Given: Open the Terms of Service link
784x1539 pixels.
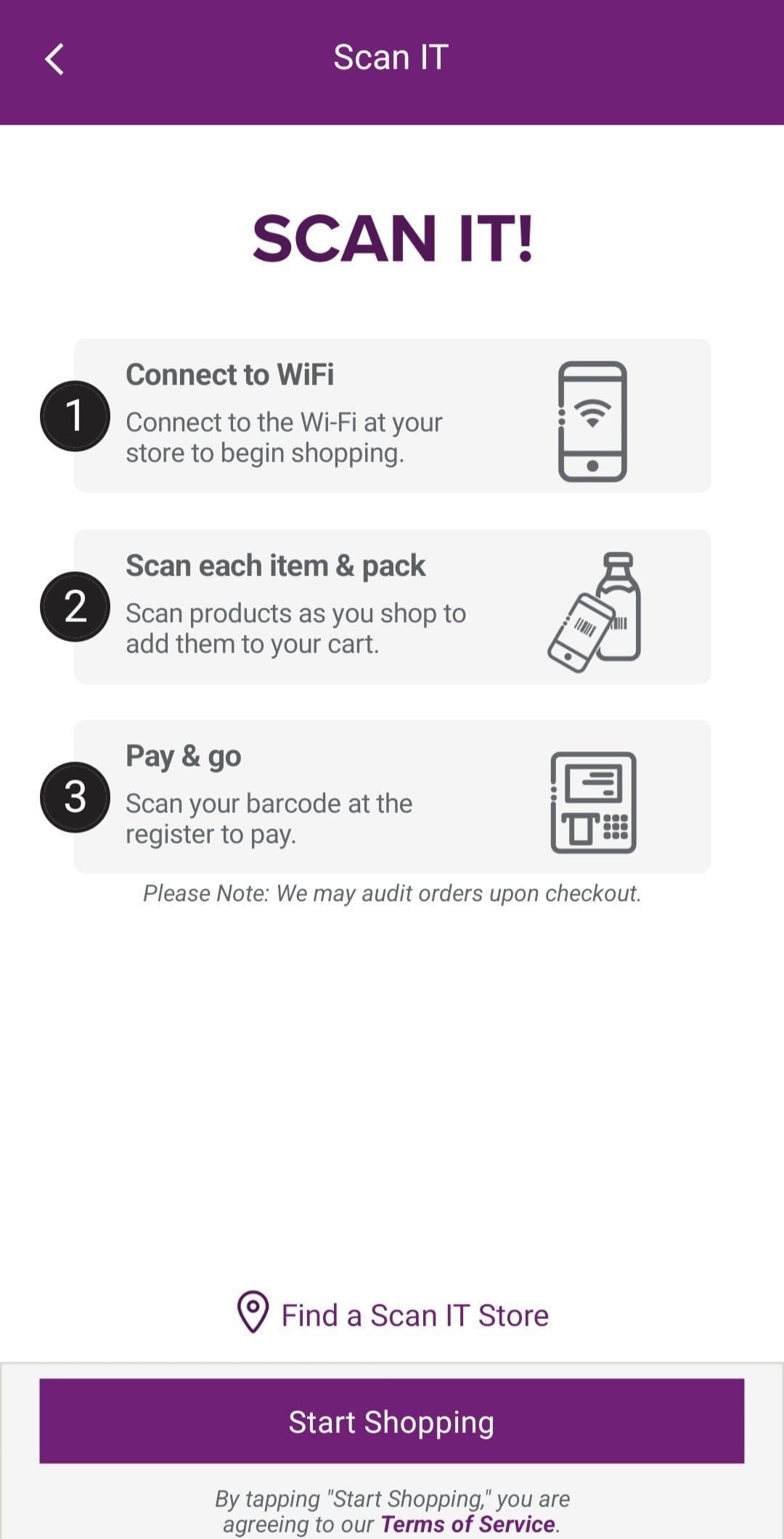Looking at the screenshot, I should pyautogui.click(x=468, y=1524).
